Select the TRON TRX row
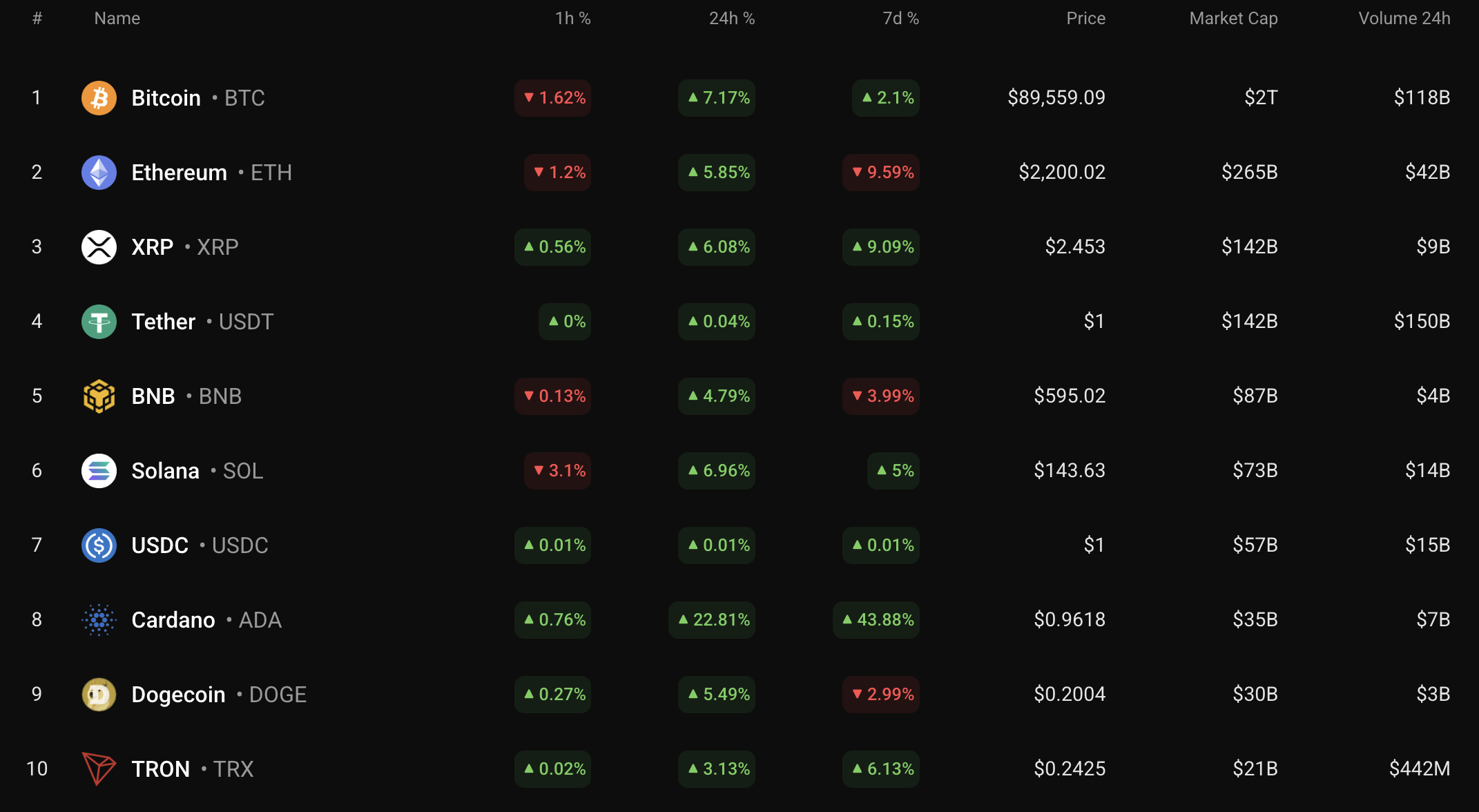1479x812 pixels. click(161, 769)
